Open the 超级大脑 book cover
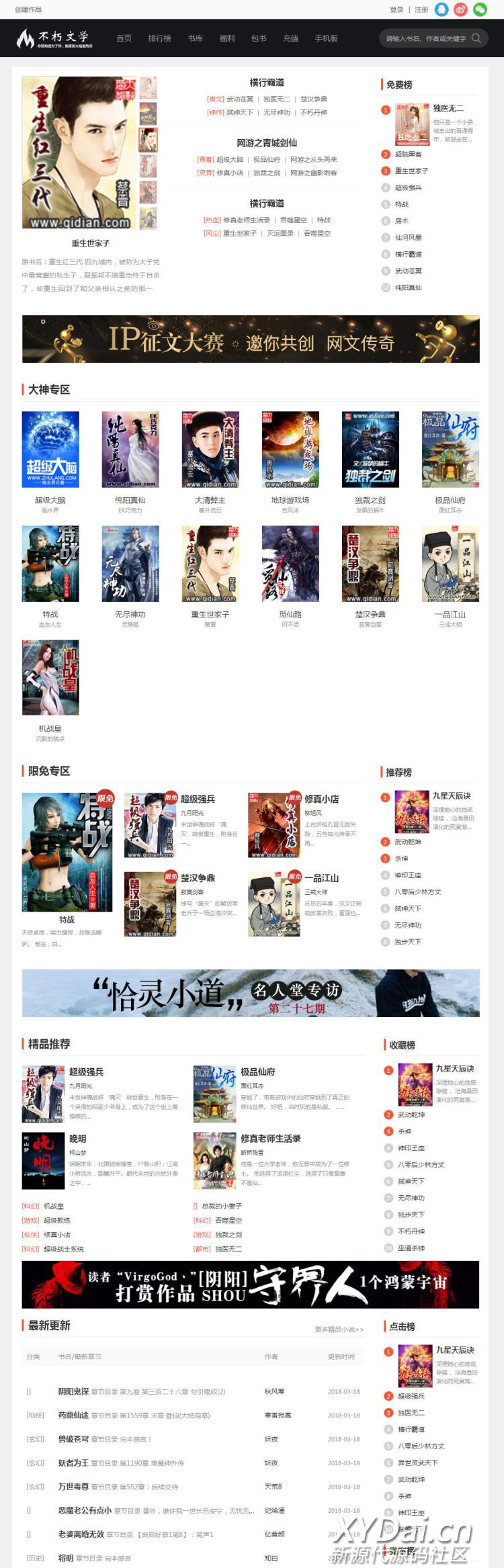Viewport: 504px width, 1568px height. [x=50, y=449]
